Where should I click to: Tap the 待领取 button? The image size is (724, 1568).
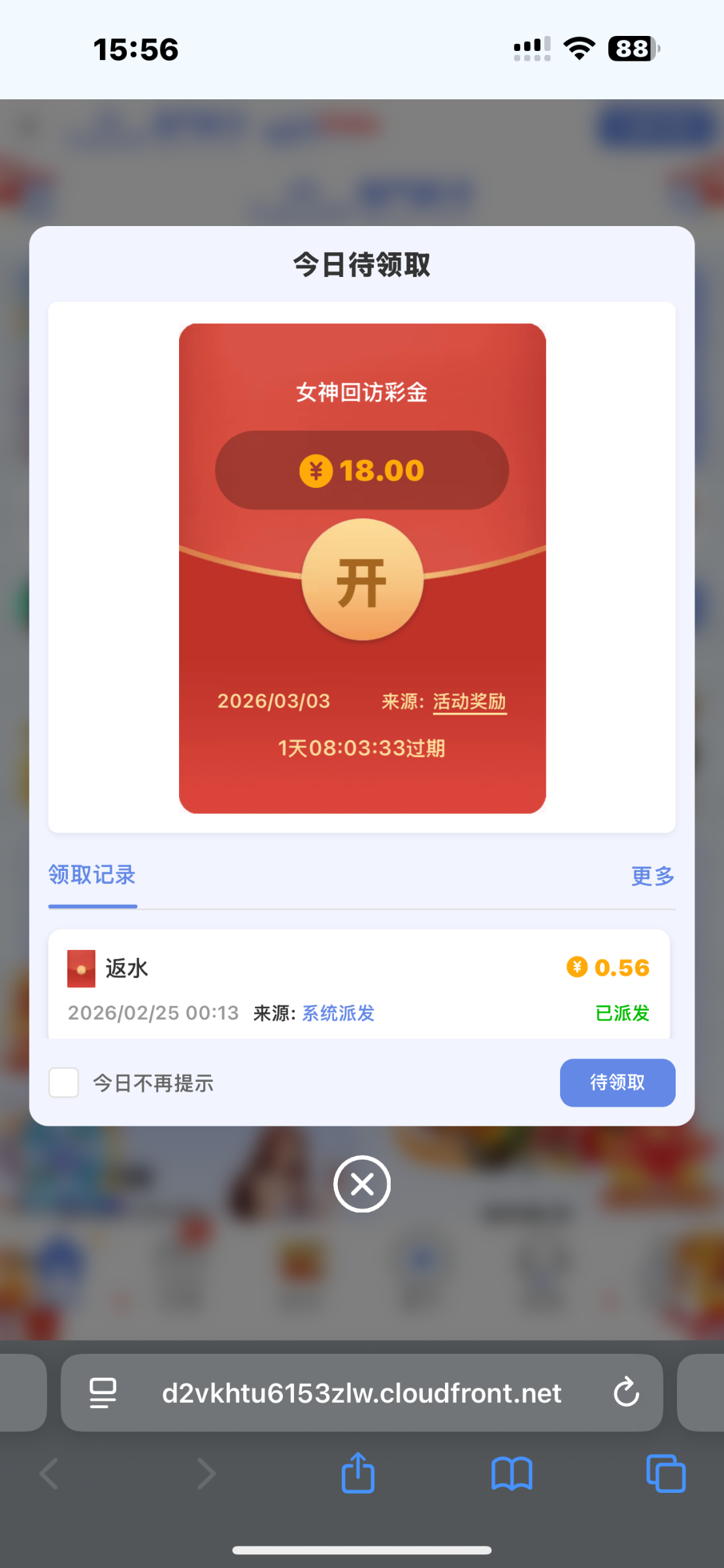click(617, 1083)
